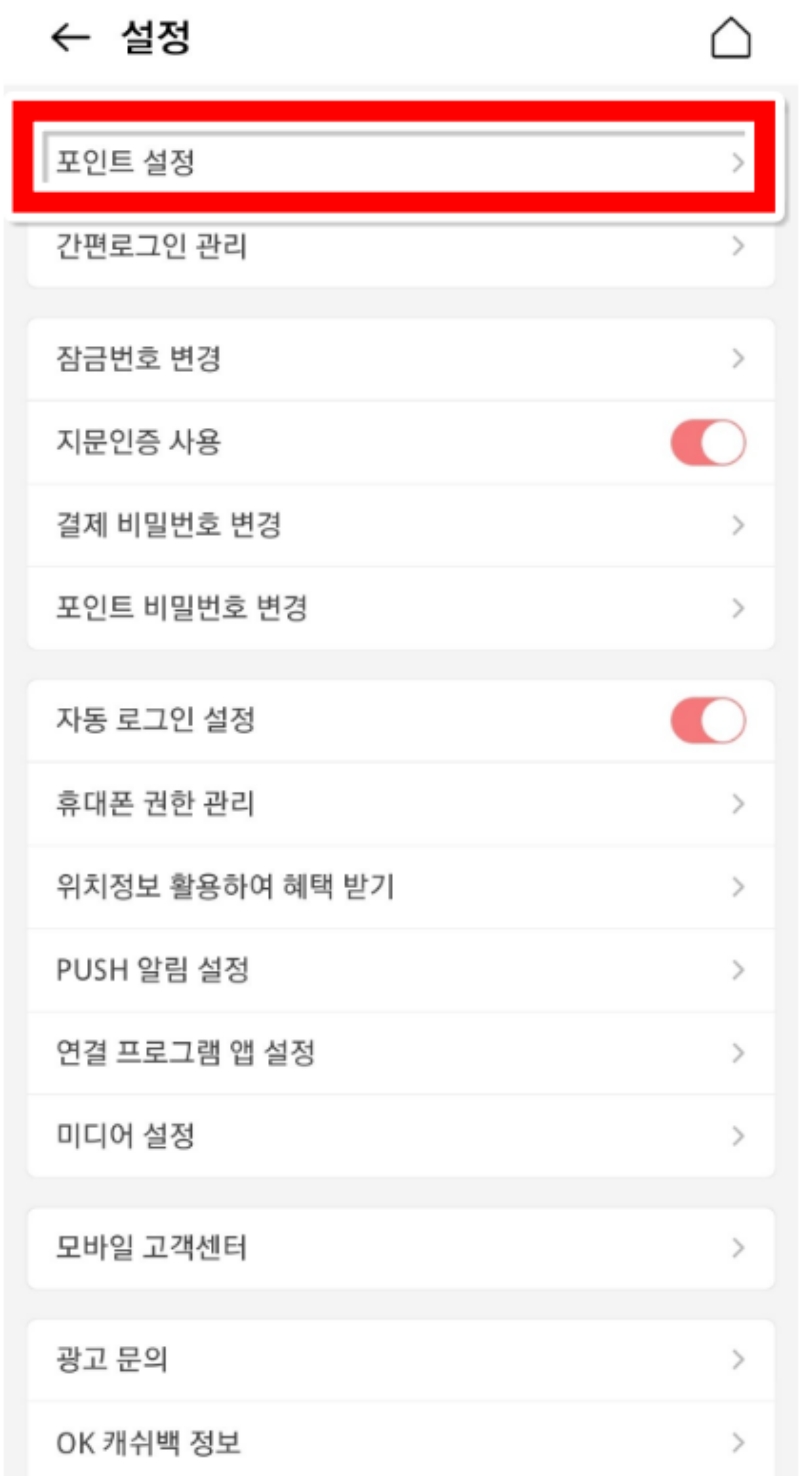Open 결제 비밀번호 변경
Viewport: 800px width, 1476px height.
400,525
